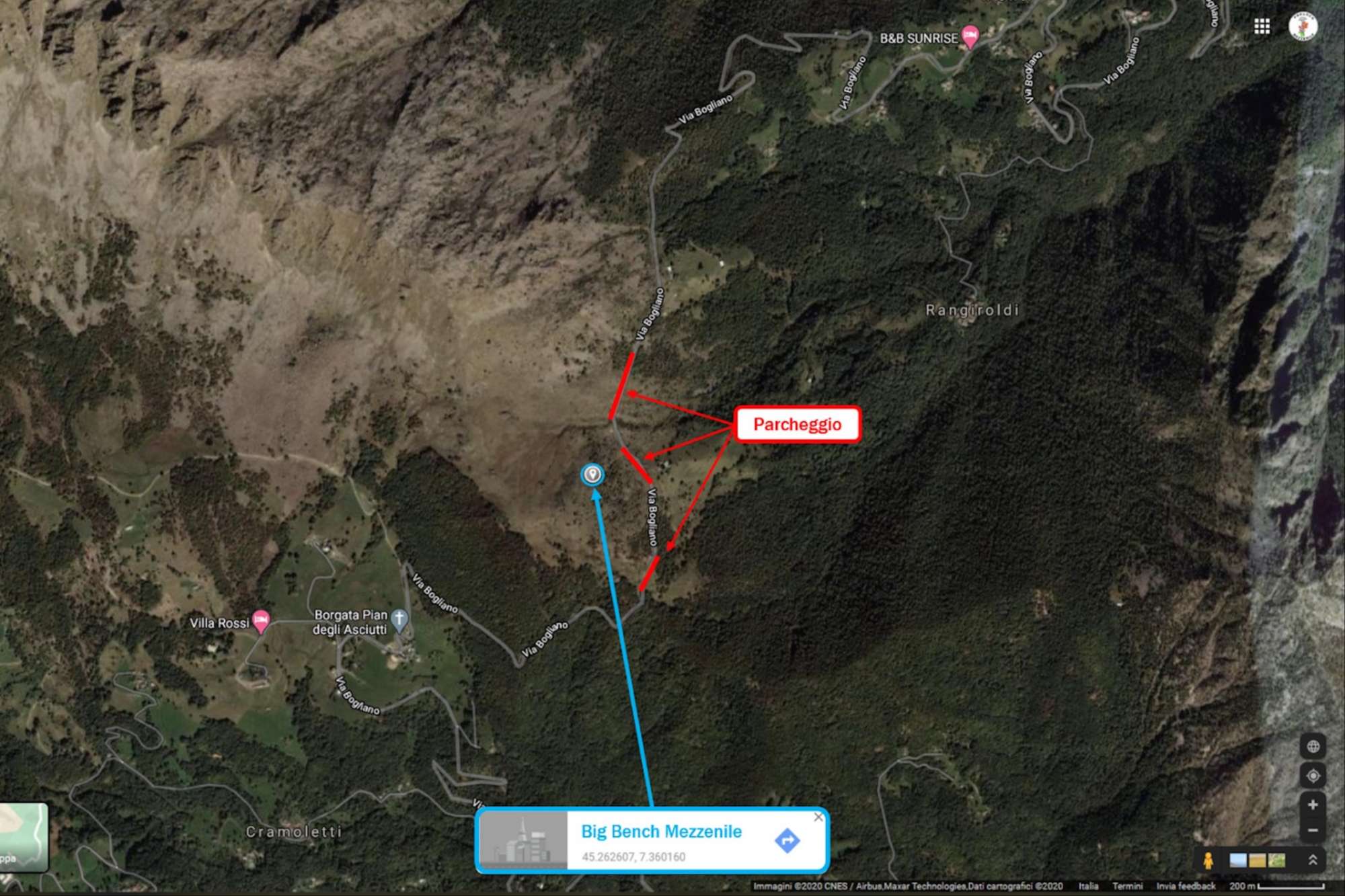Switch to the map layer thumbnail

tap(24, 837)
